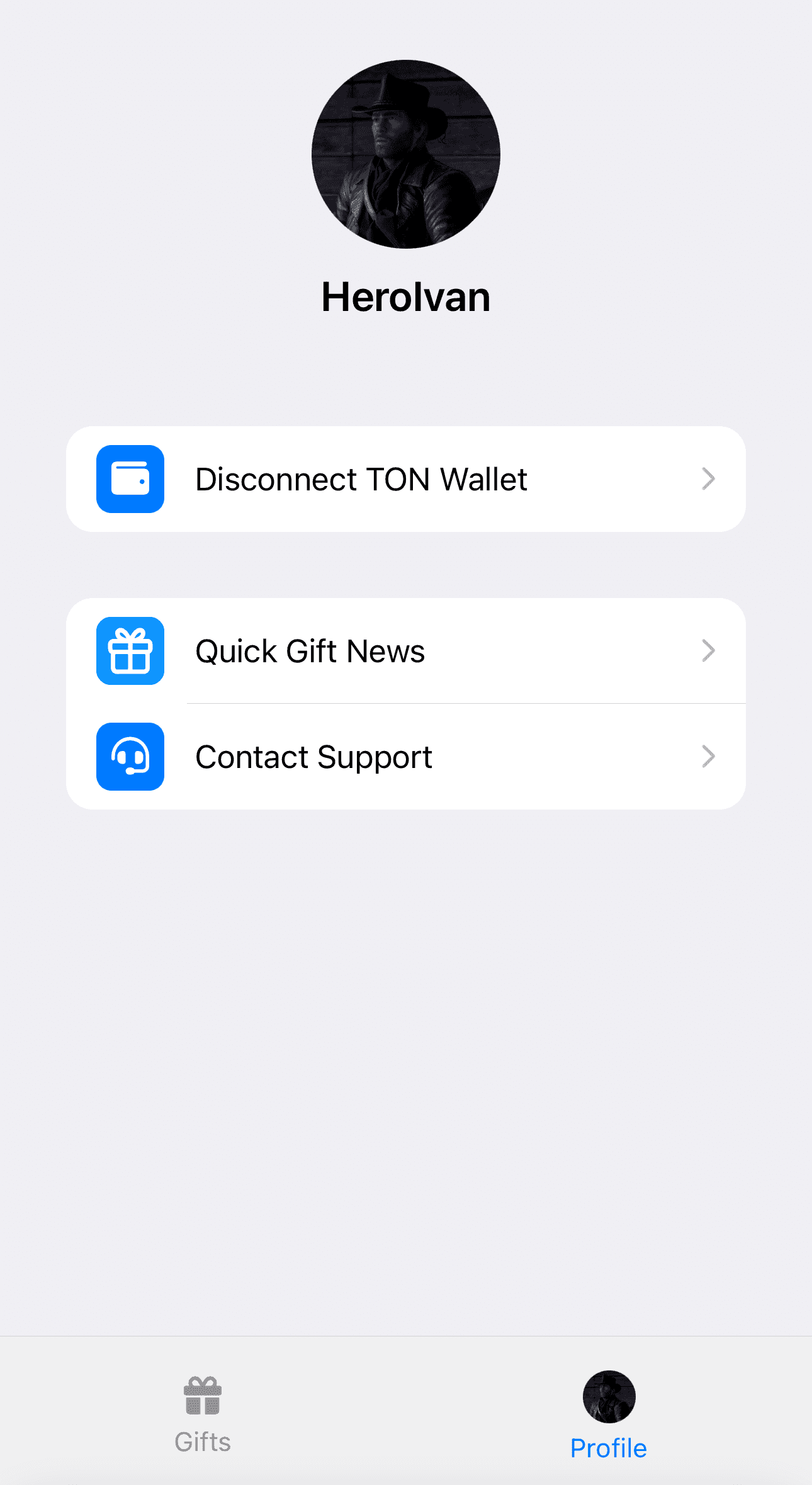Screen dimensions: 812x1485
Task: Expand the Disconnect TON Wallet row via its chevron
Action: tap(709, 479)
